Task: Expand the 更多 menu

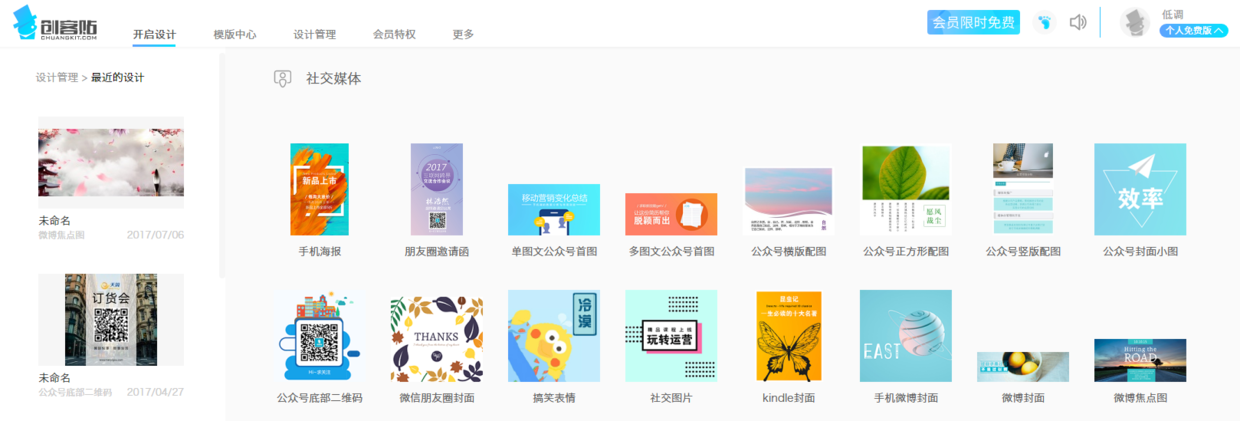Action: [x=463, y=34]
